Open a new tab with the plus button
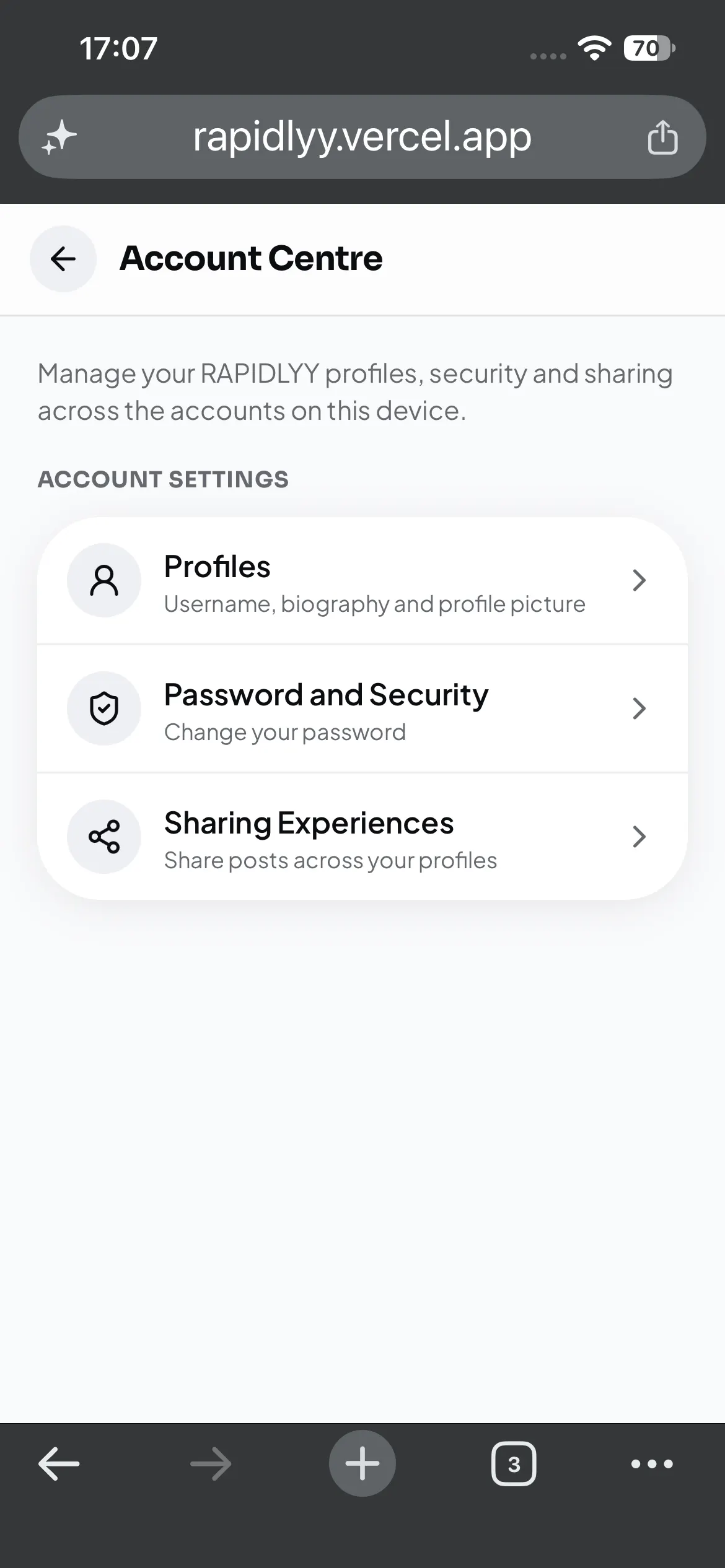 362,1464
